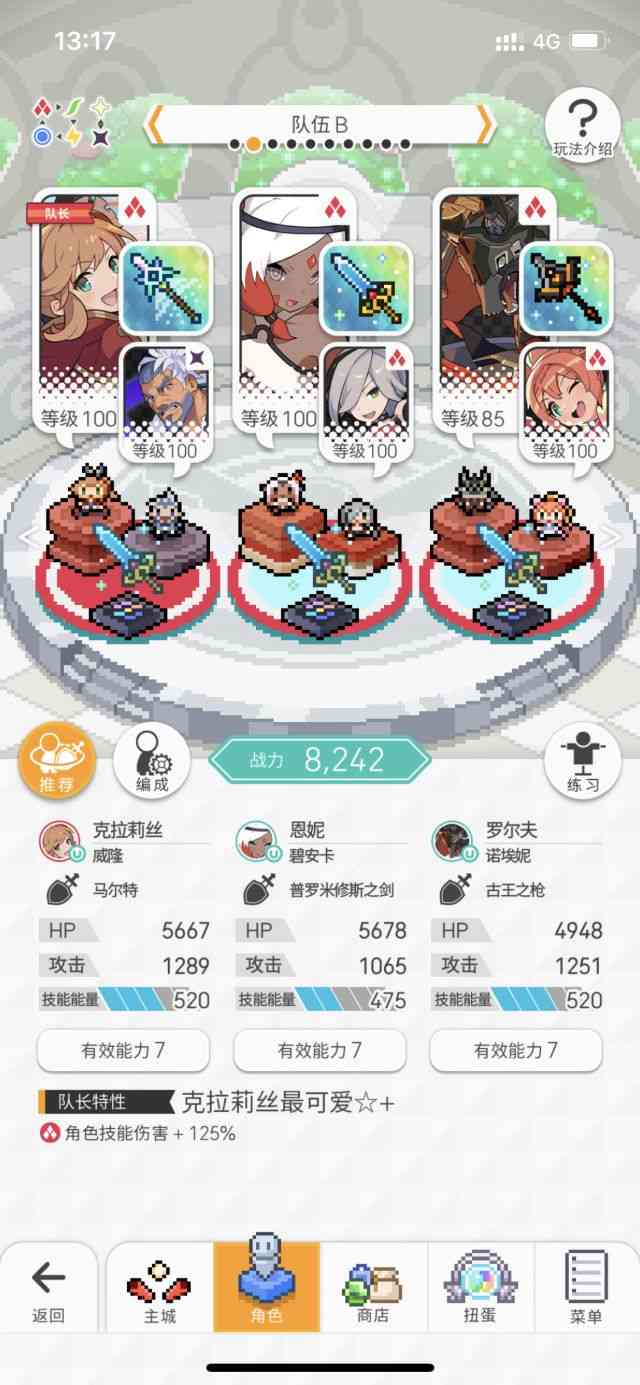The width and height of the screenshot is (640, 1385).
Task: Select 罗尔夫 character portrait card
Action: point(478,300)
